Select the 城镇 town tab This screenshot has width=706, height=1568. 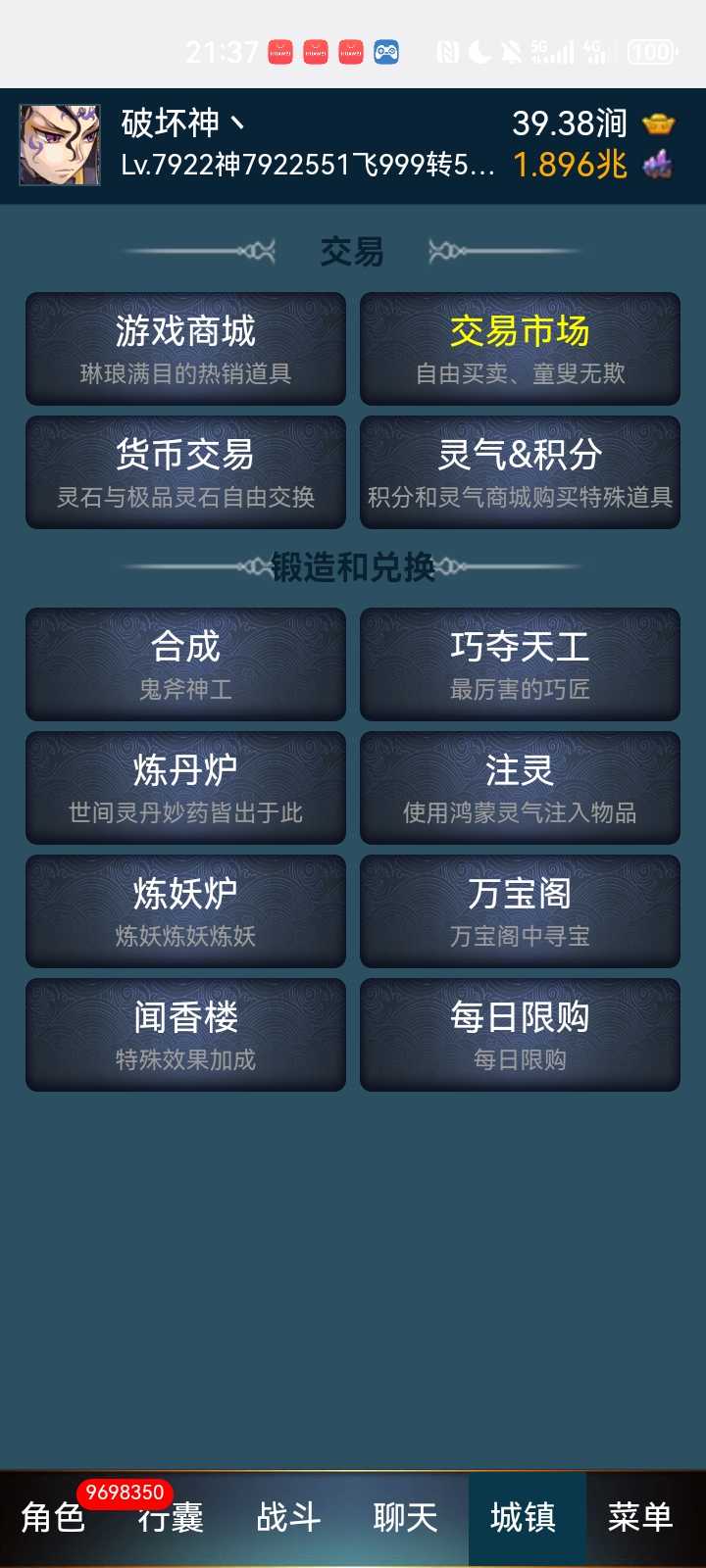[524, 1518]
